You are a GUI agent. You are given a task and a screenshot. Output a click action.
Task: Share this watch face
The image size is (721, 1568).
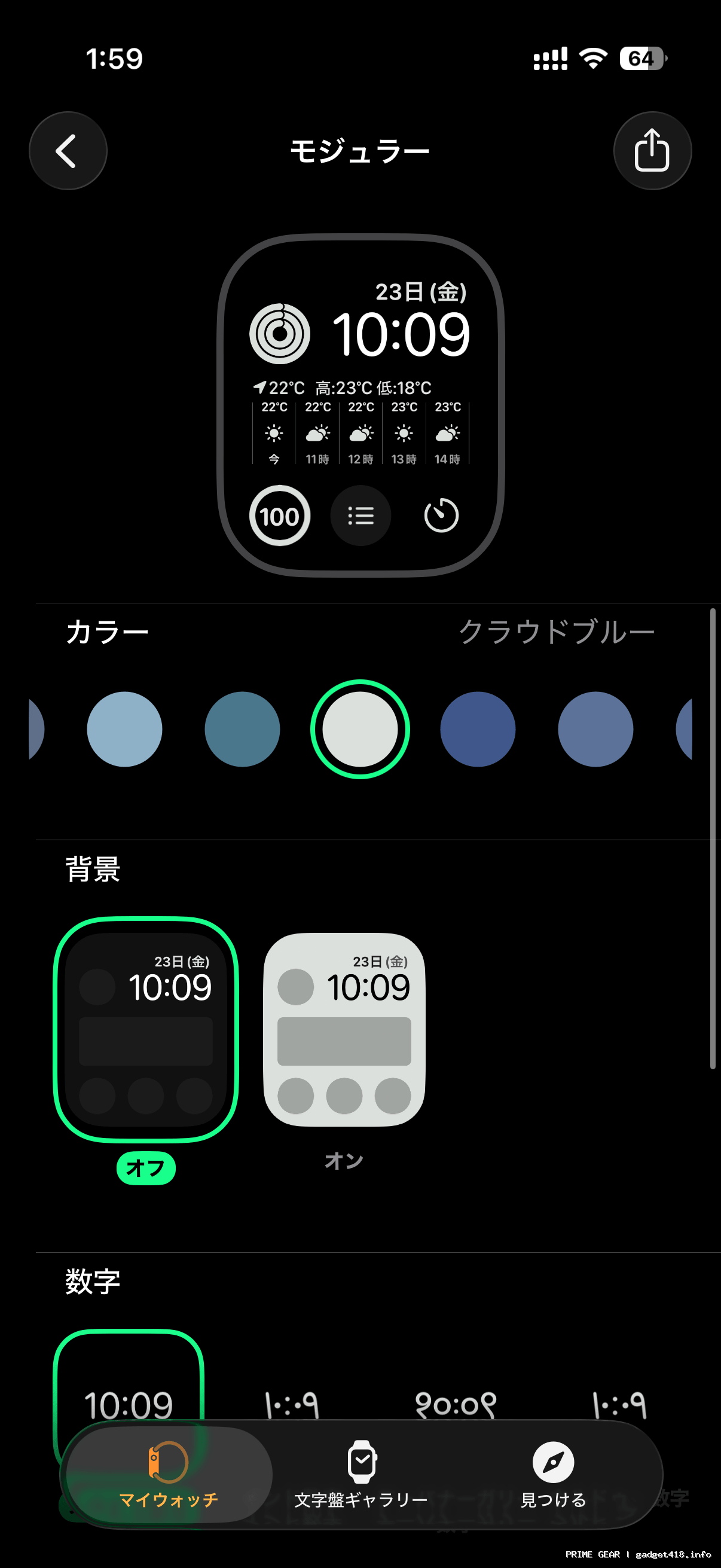(652, 150)
